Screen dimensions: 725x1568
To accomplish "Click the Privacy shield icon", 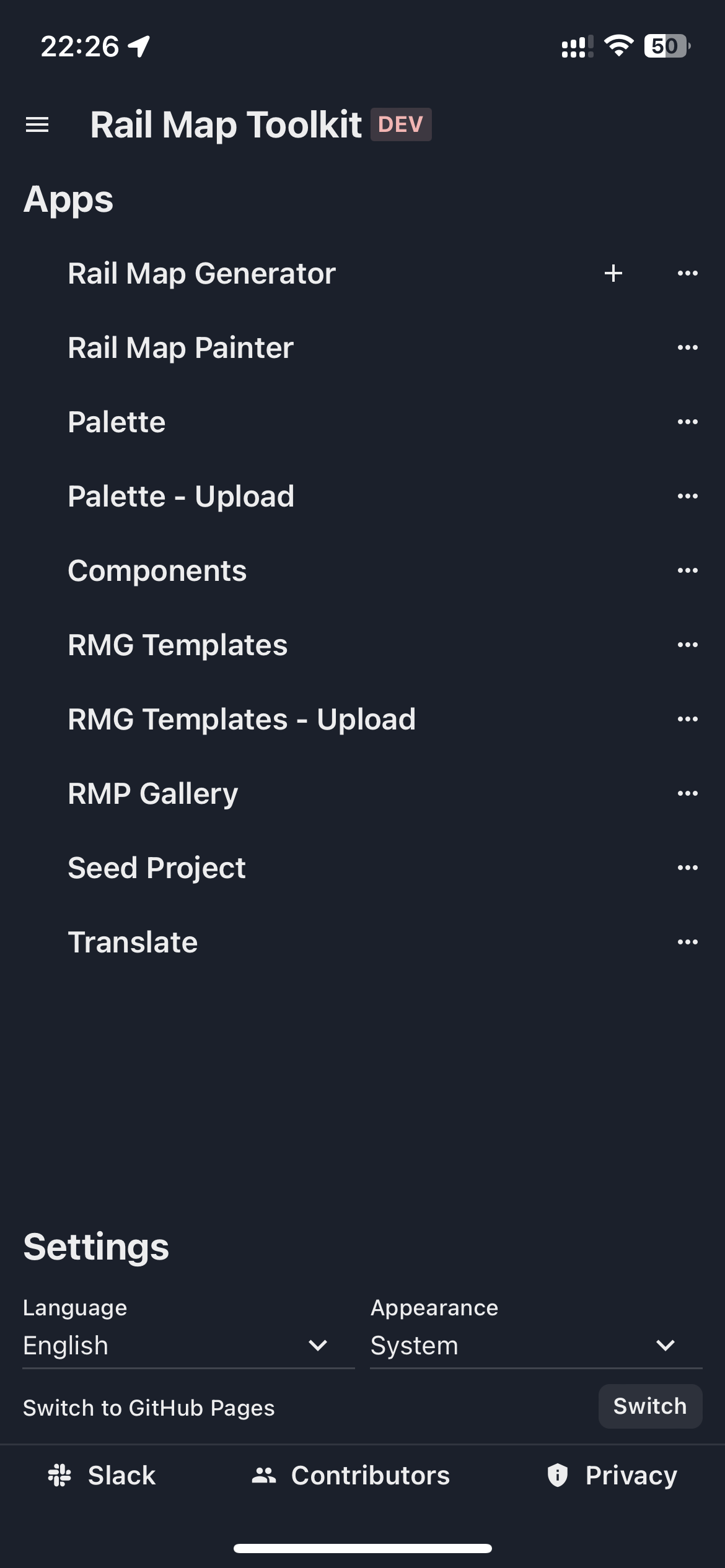I will (x=559, y=1476).
